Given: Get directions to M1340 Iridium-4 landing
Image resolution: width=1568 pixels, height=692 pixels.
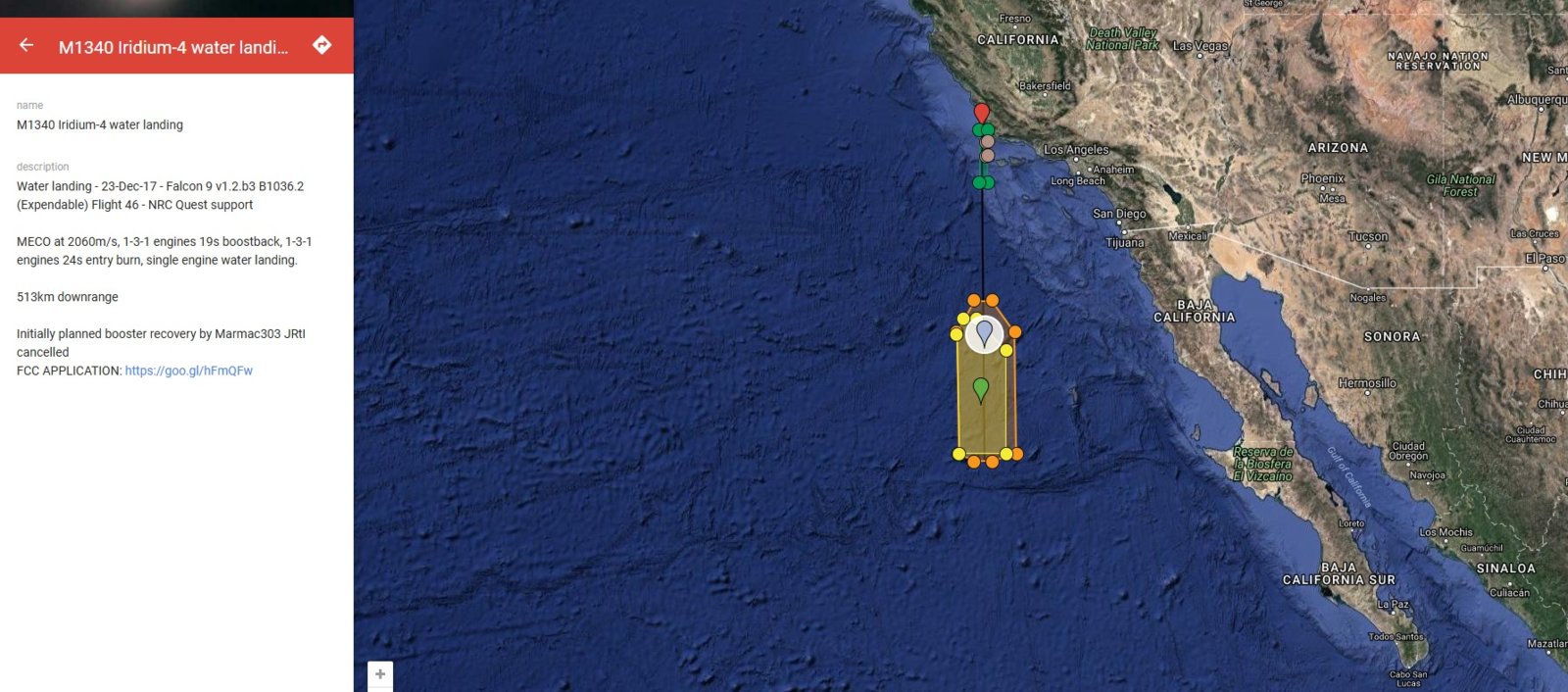Looking at the screenshot, I should pyautogui.click(x=321, y=45).
